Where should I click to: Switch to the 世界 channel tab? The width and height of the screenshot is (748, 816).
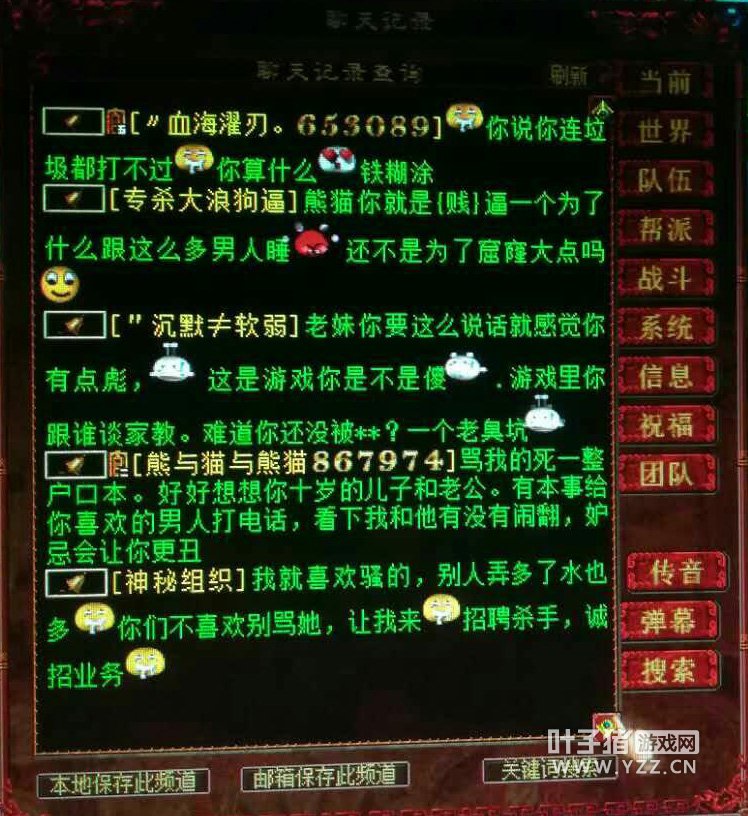coord(665,131)
